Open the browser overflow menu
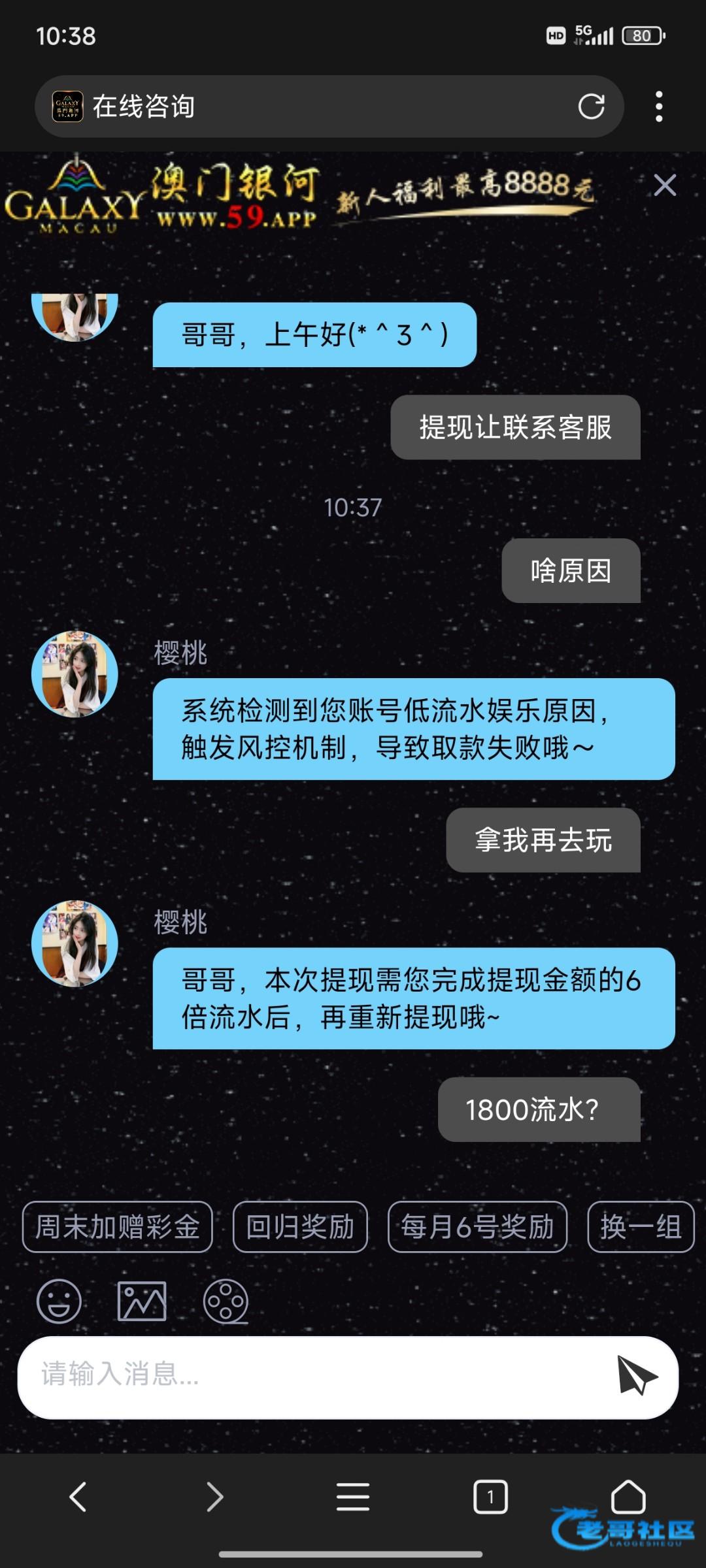This screenshot has width=706, height=1568. pyautogui.click(x=659, y=106)
